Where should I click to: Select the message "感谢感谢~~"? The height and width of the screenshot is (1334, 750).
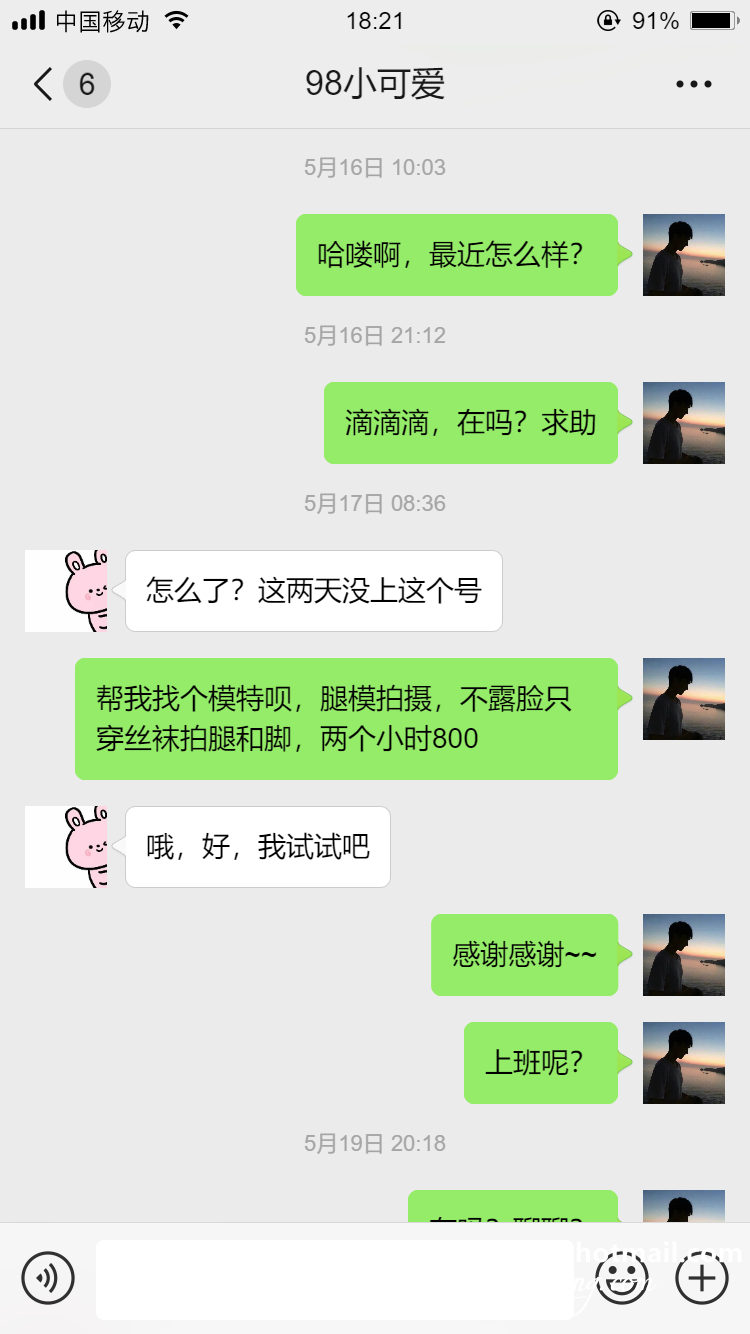tap(525, 954)
